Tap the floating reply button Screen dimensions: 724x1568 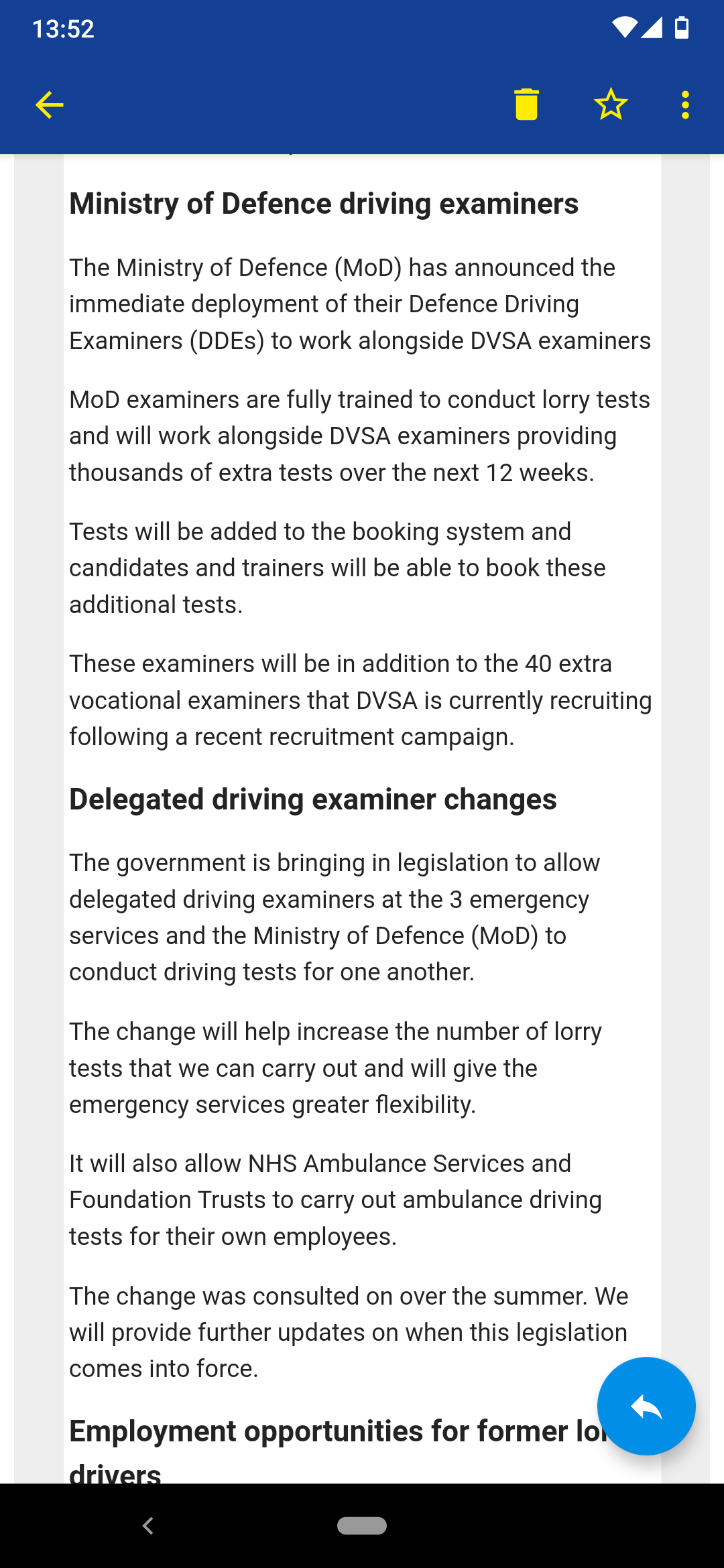(x=646, y=1406)
